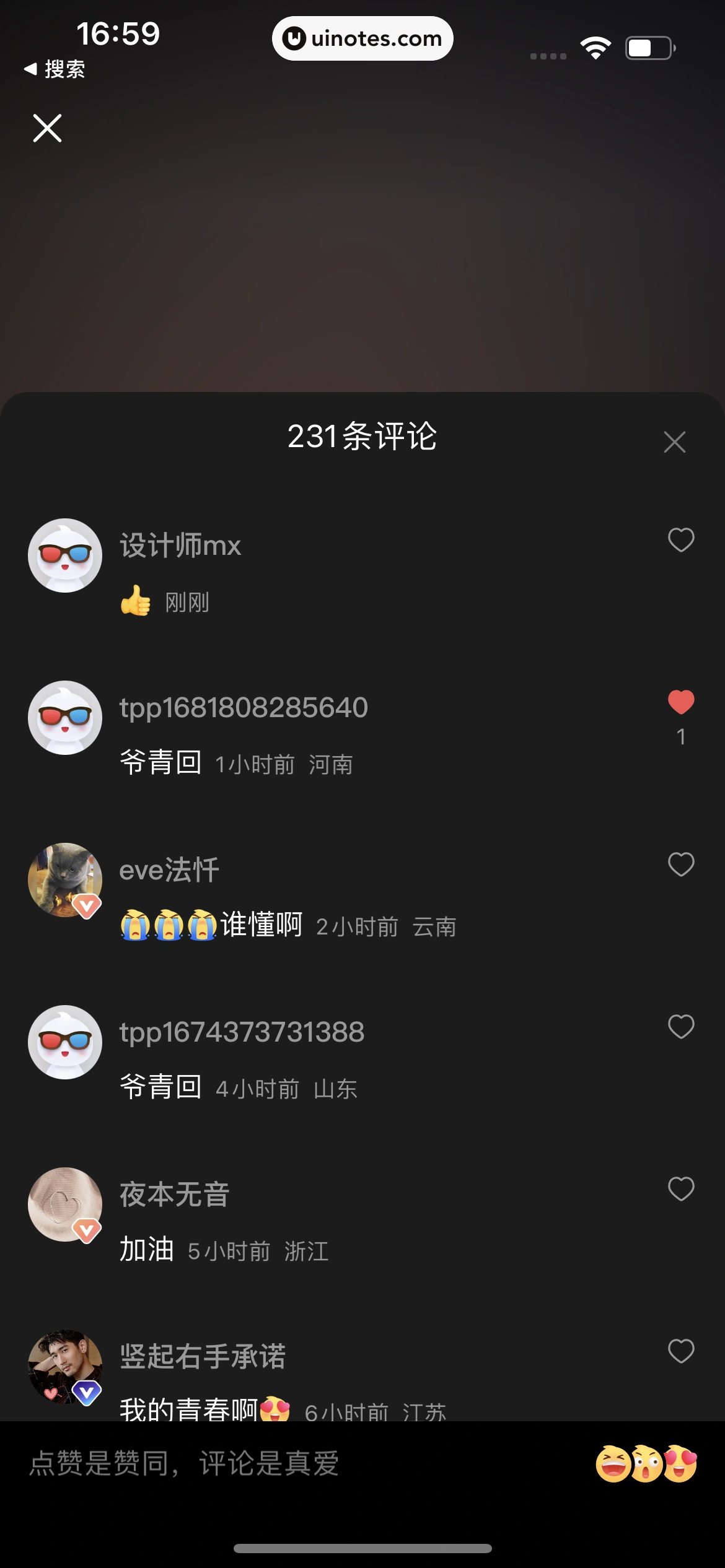
Task: Focus the 点赞是赞同，评论是真爱 comment box
Action: (x=279, y=1464)
